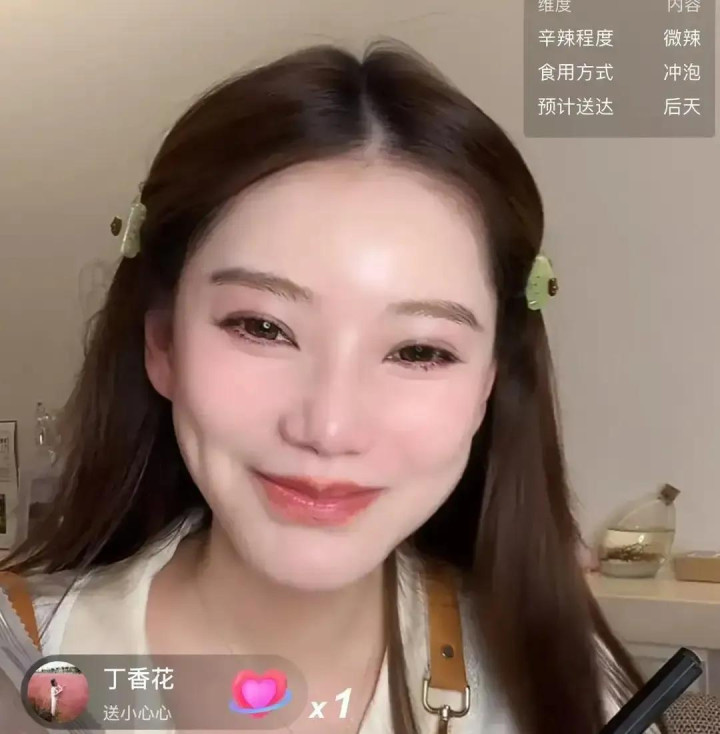Open the product info card with 辛辣程度
720x734 pixels.
[619, 70]
